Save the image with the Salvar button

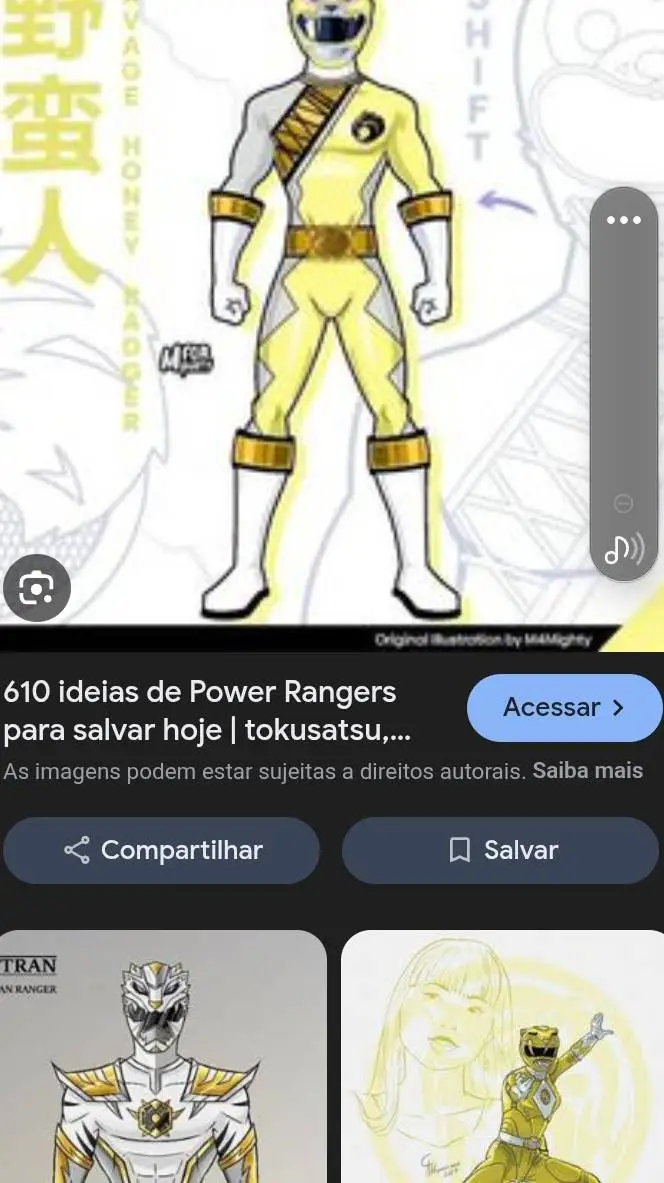tap(501, 850)
